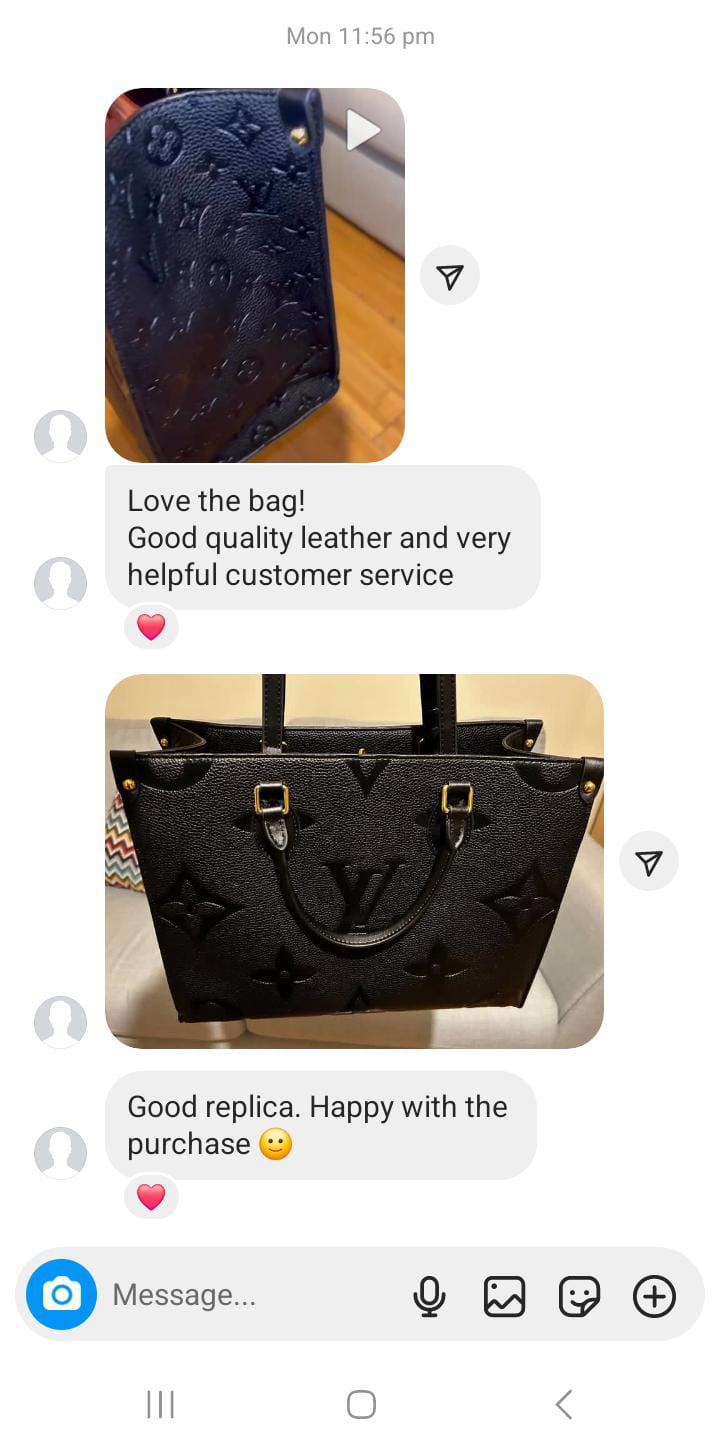The height and width of the screenshot is (1446, 720).
Task: Open the black handbag photo
Action: (x=354, y=861)
